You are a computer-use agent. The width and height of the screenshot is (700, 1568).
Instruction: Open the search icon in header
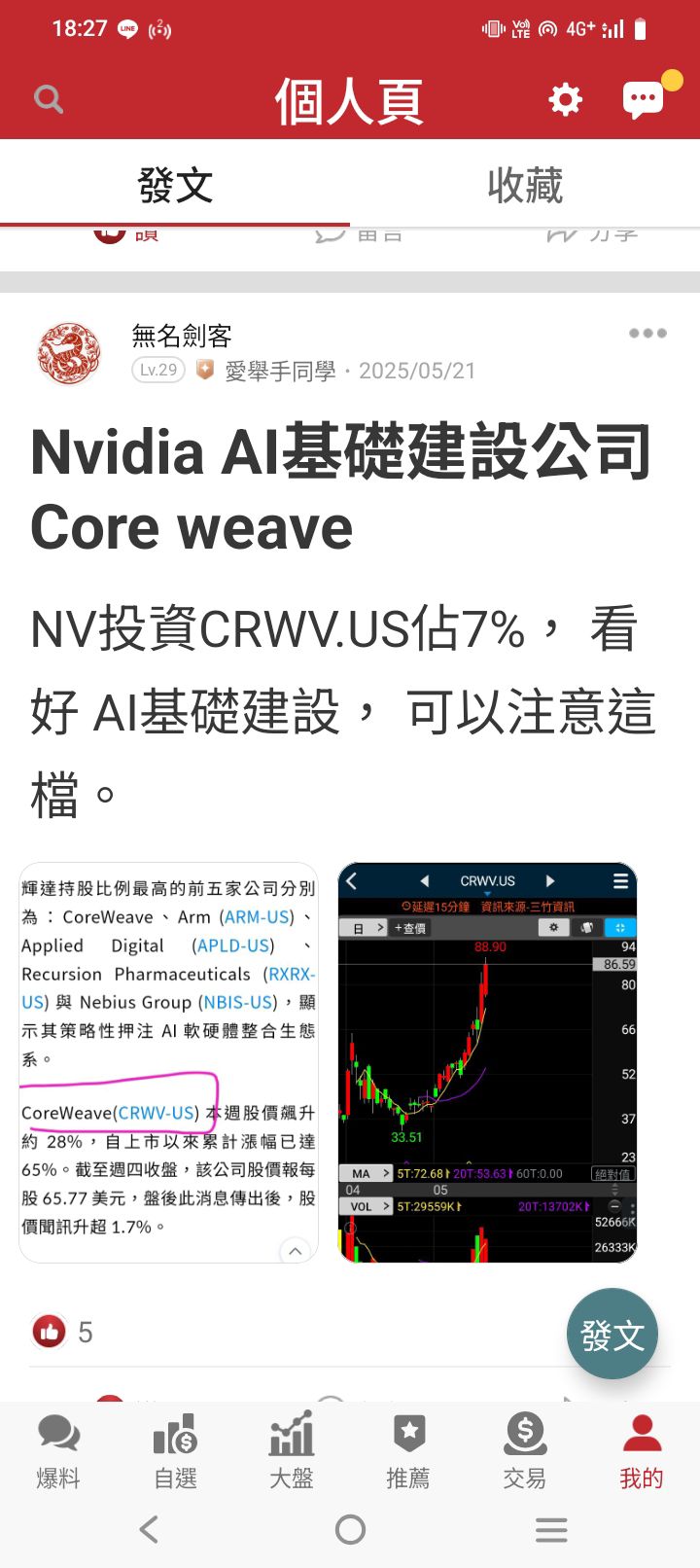pyautogui.click(x=48, y=99)
